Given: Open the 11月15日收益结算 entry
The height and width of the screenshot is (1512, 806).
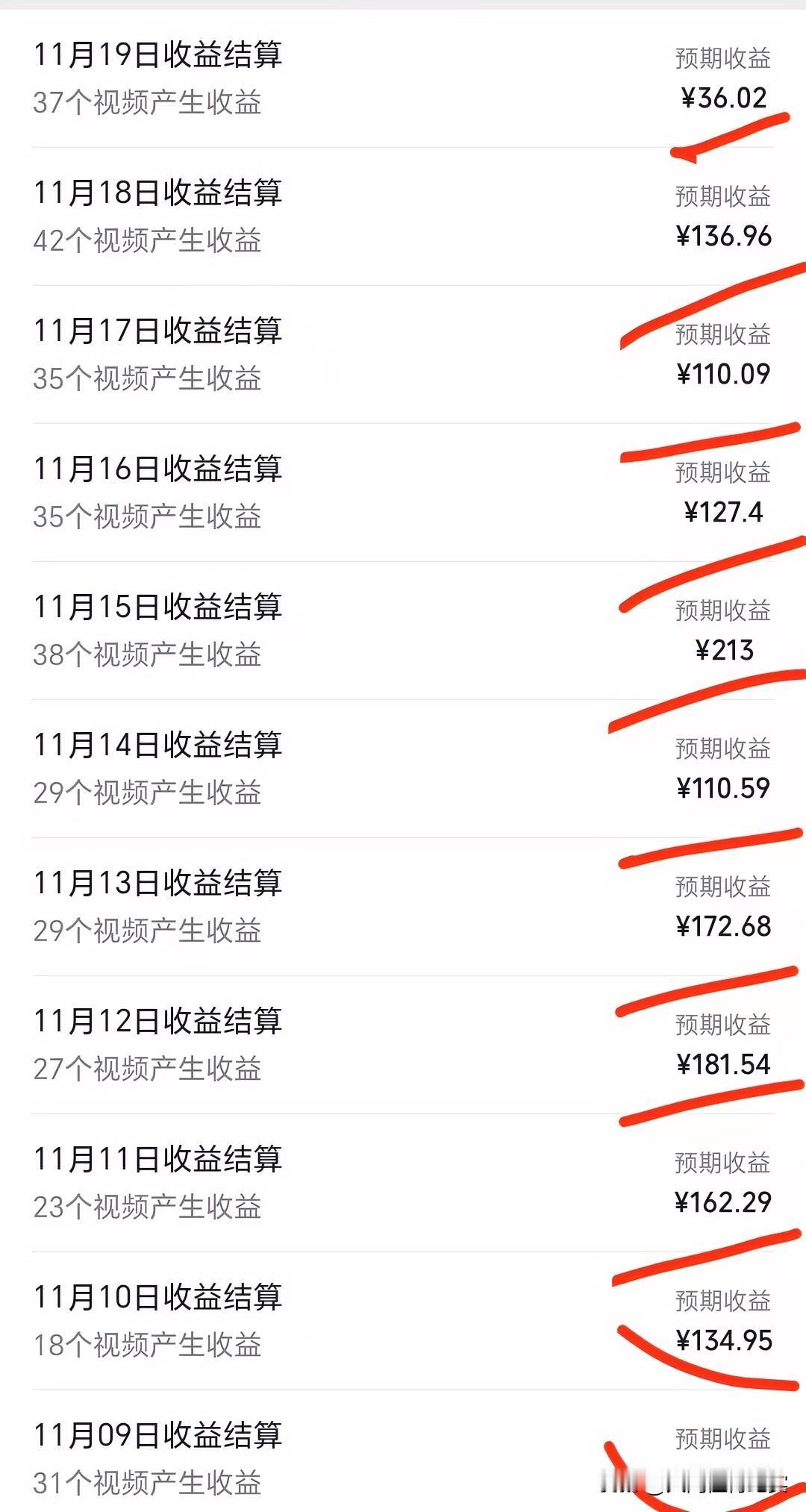Looking at the screenshot, I should [x=160, y=608].
